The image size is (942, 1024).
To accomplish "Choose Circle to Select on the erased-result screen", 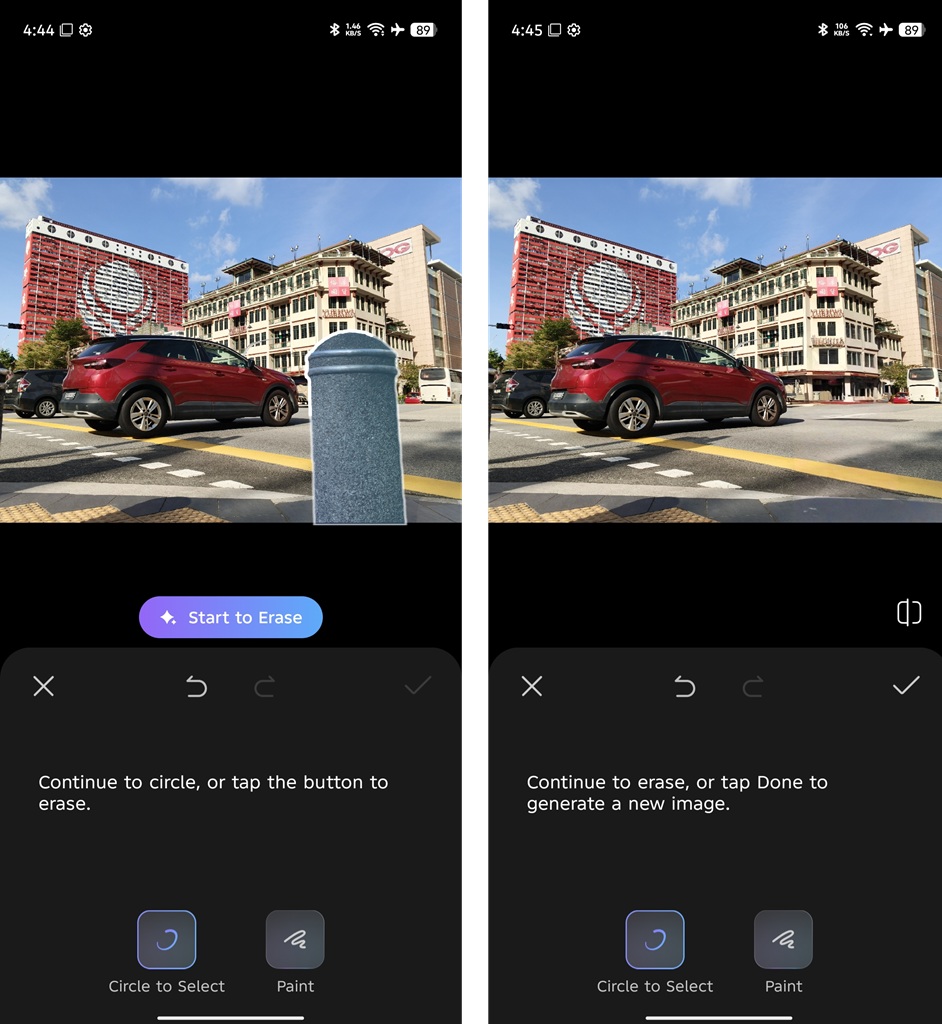I will [655, 940].
